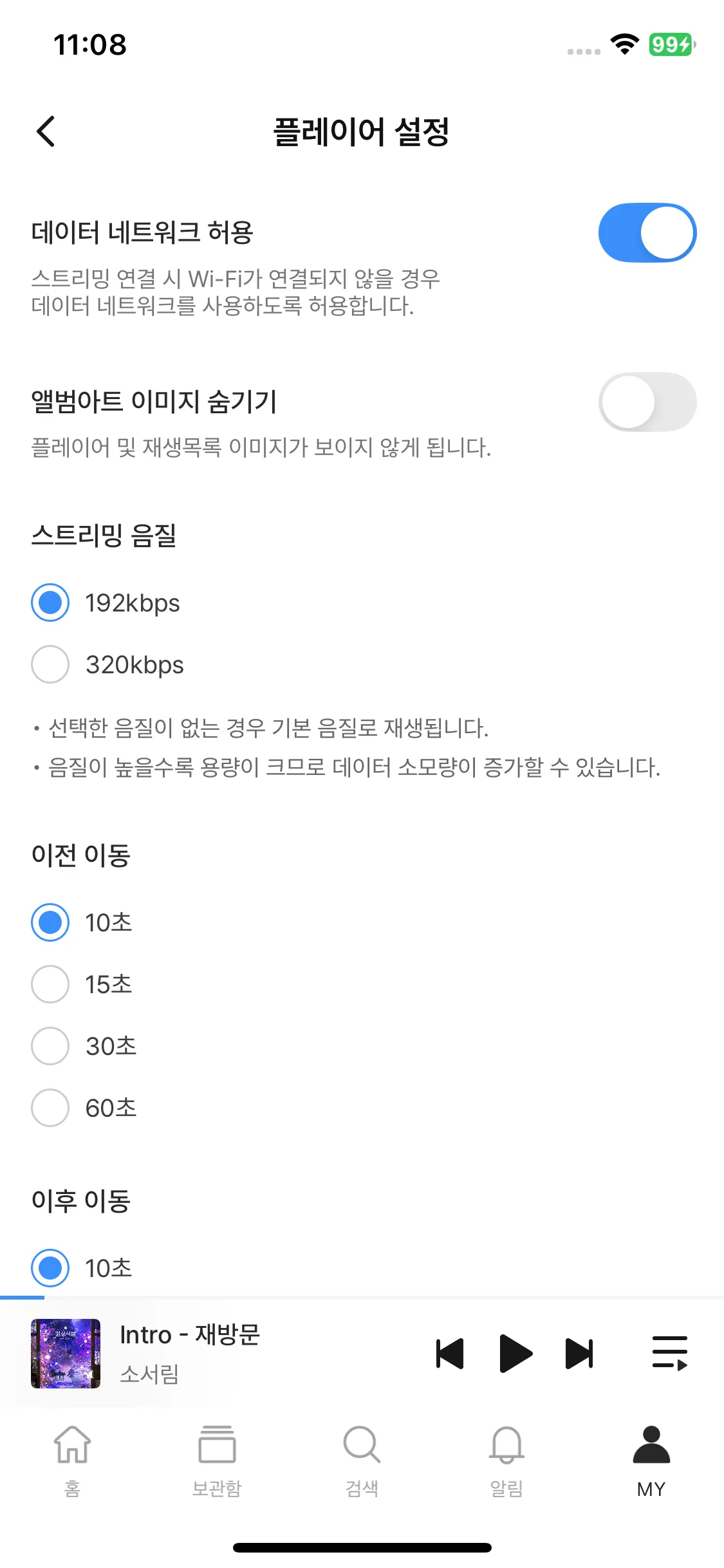This screenshot has width=724, height=1568.
Task: Switch to the MY tab
Action: [651, 1459]
